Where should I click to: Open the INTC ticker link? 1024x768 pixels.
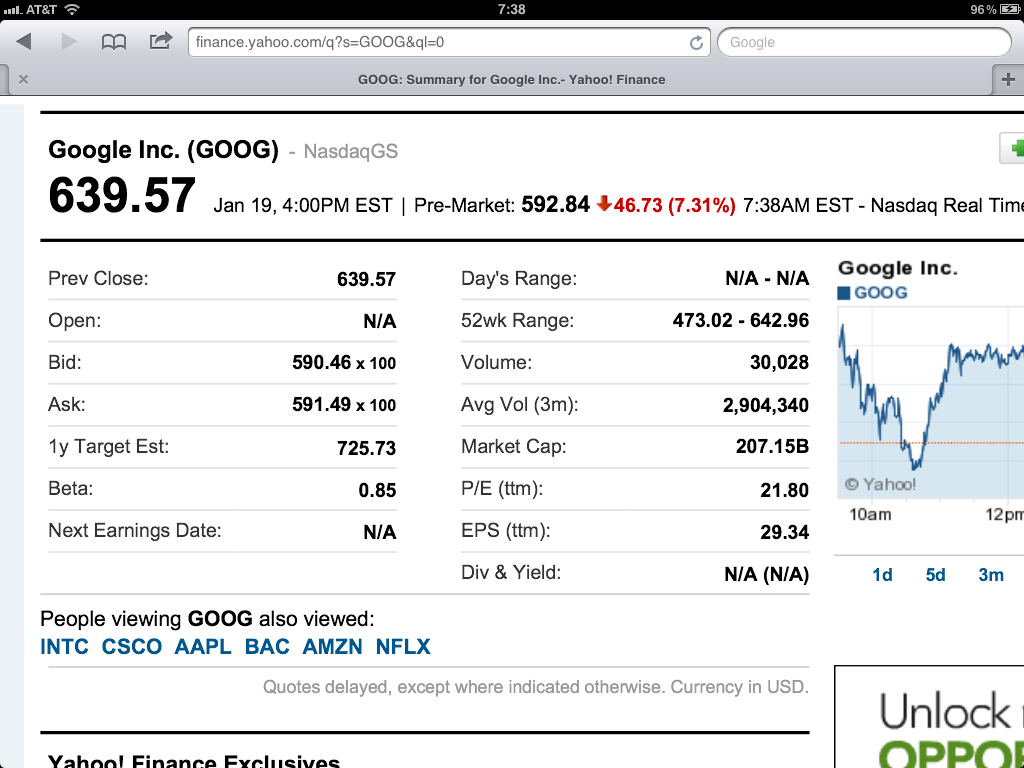click(64, 647)
